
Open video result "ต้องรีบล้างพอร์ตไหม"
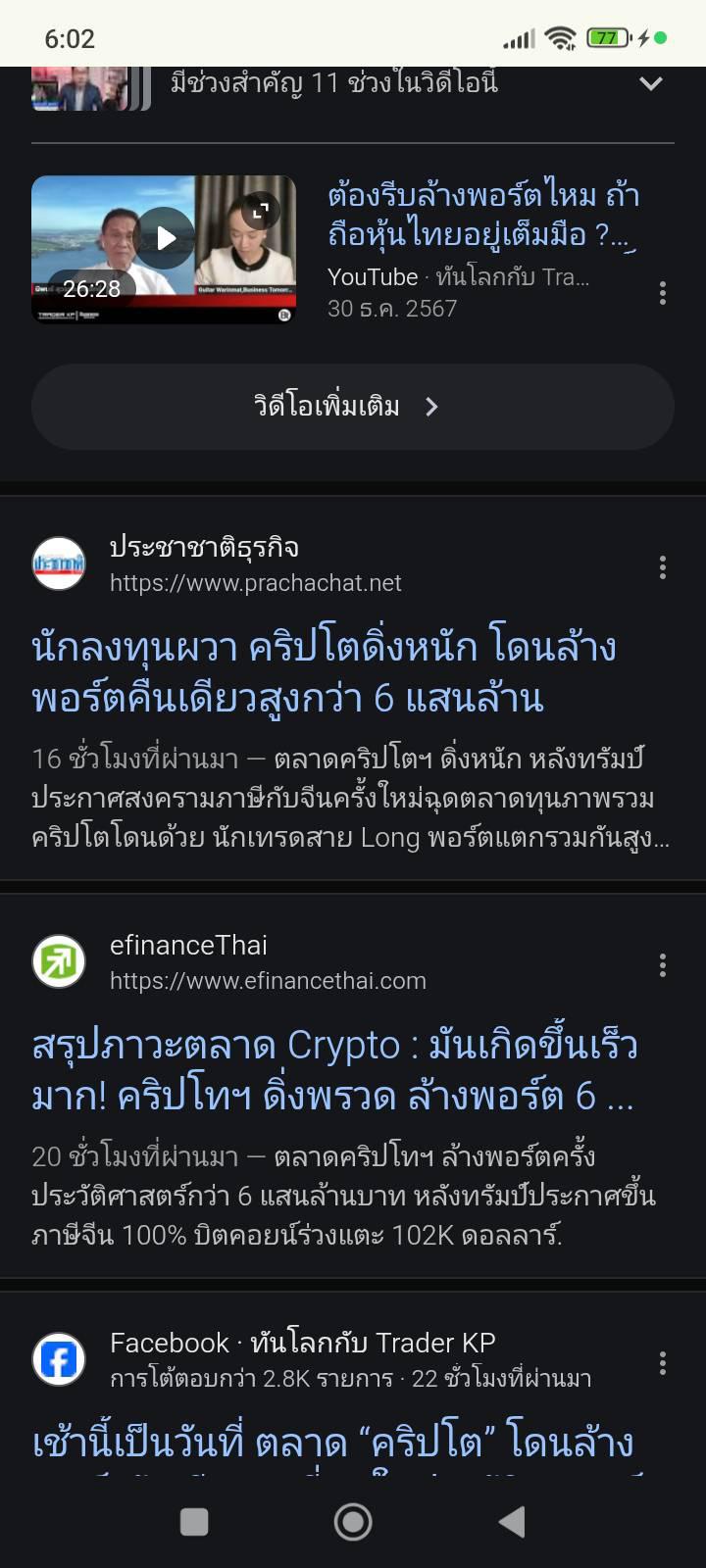(x=482, y=215)
